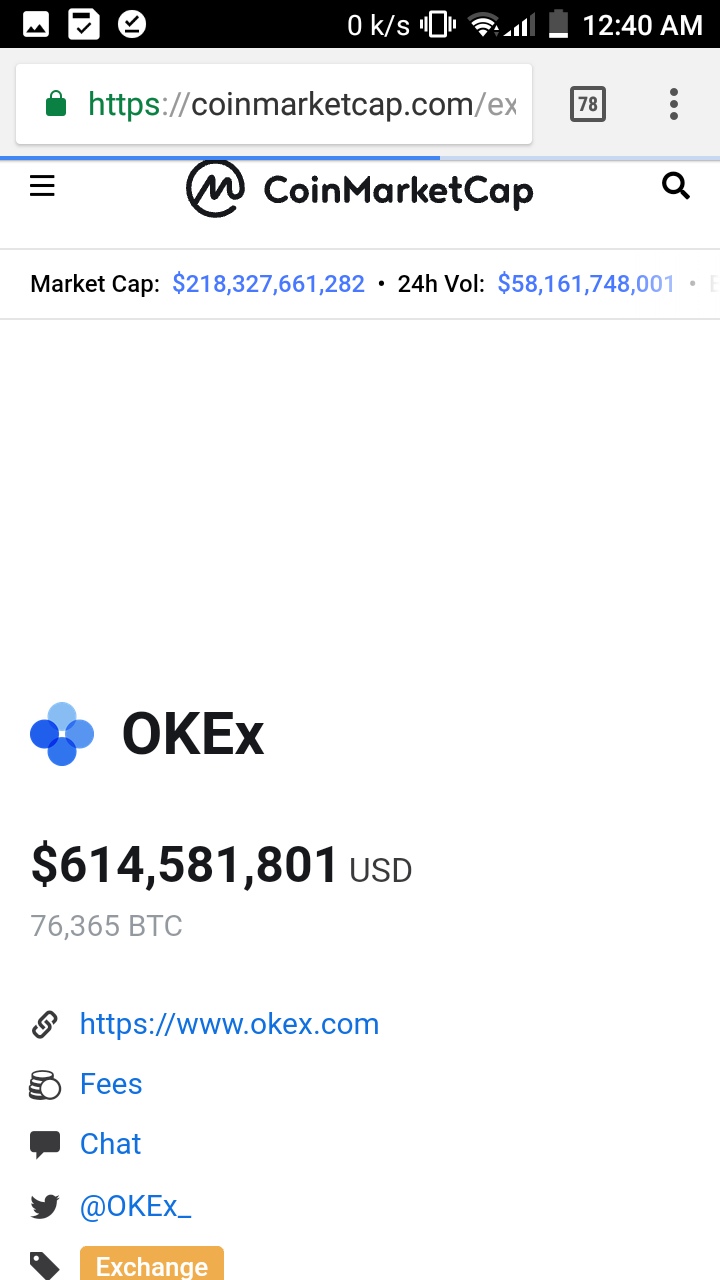Open the OKEx Fees link
Viewport: 720px width, 1280px height.
pyautogui.click(x=111, y=1084)
